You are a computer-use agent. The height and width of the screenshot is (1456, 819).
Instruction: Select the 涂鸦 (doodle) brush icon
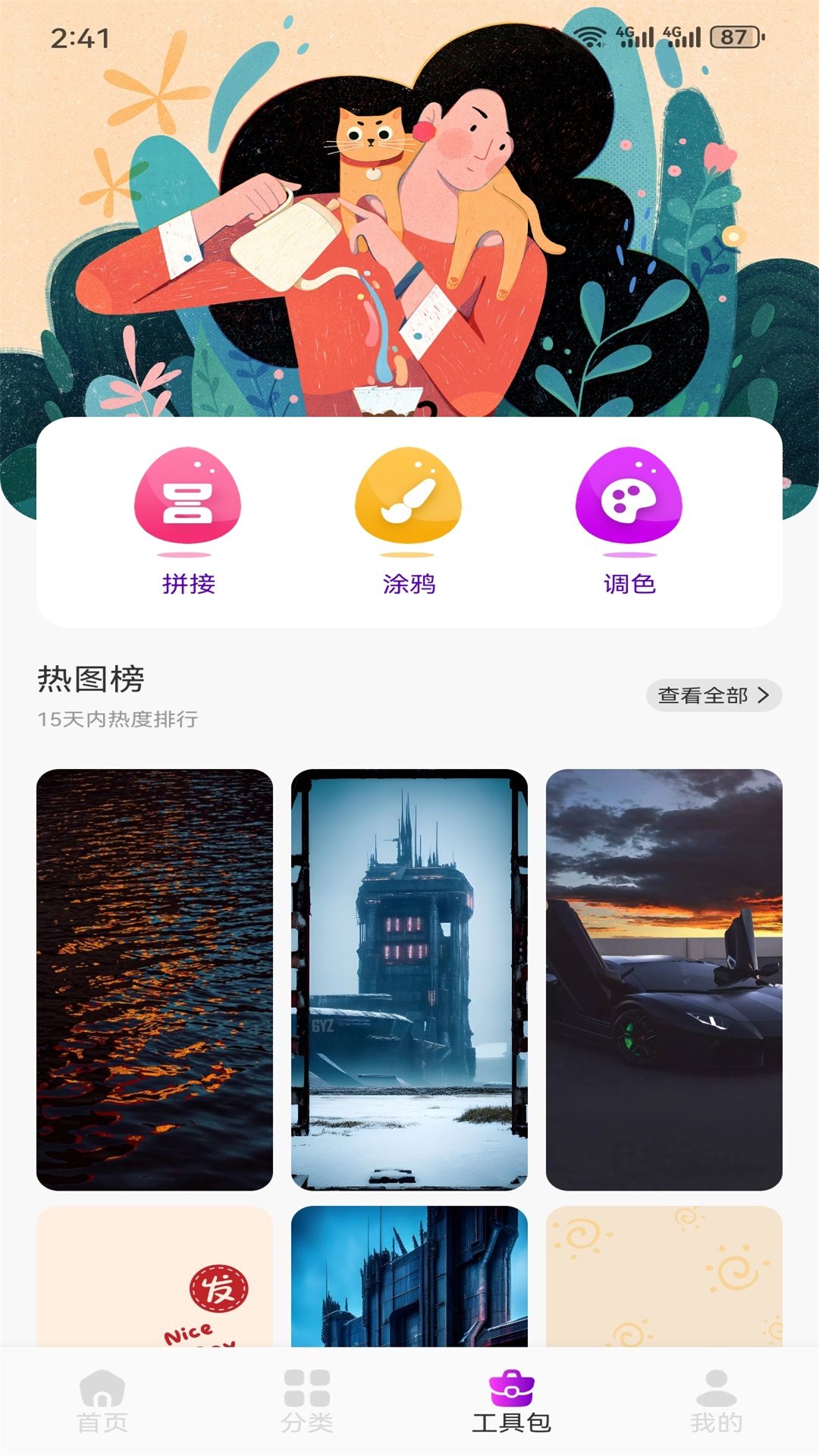[x=407, y=500]
